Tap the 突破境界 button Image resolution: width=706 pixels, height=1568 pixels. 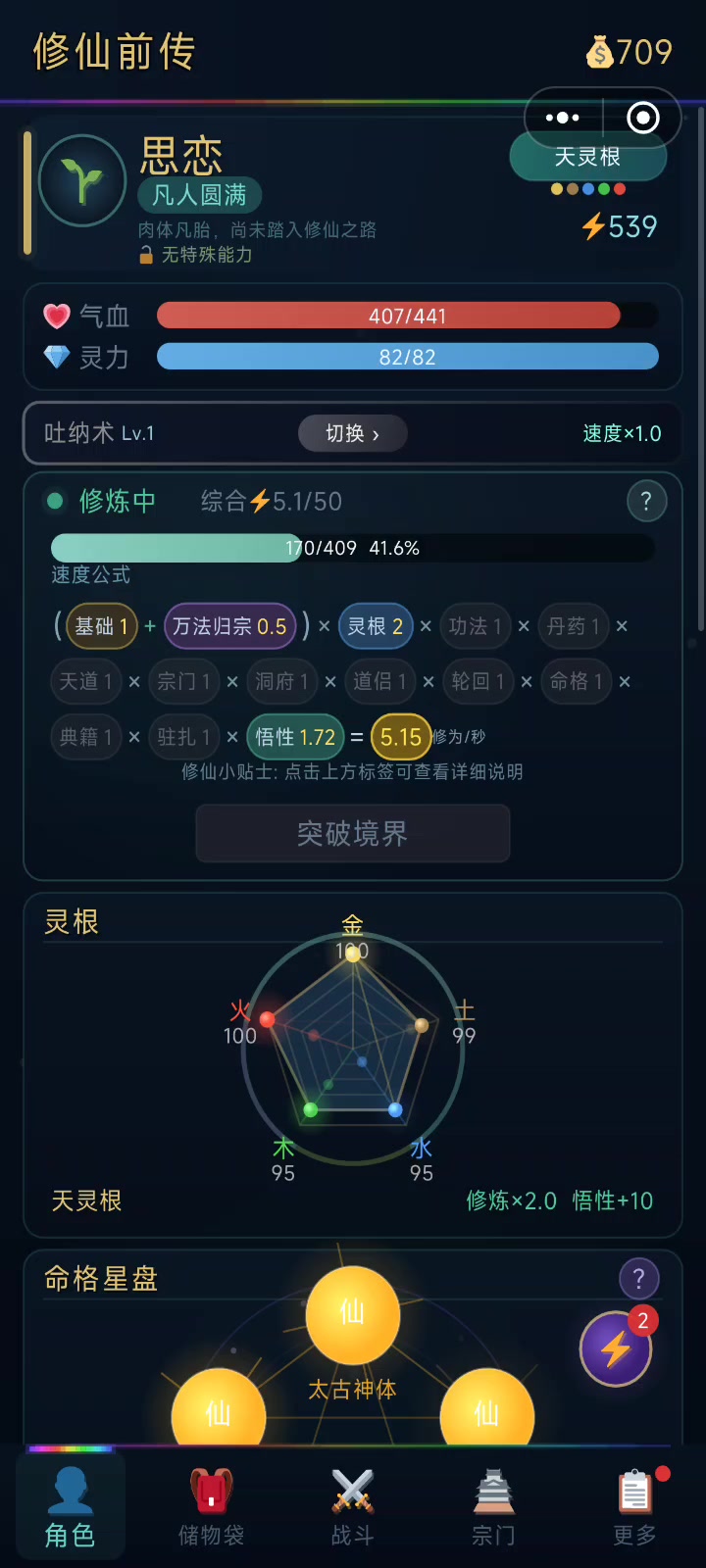coord(352,834)
